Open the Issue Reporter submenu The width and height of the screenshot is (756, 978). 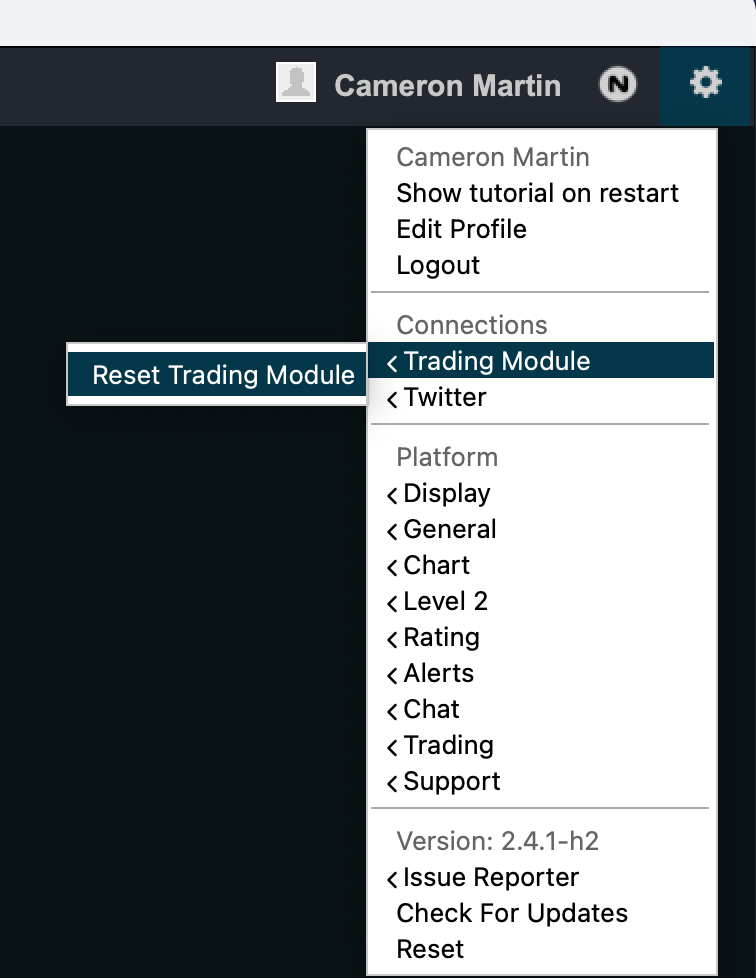click(x=490, y=877)
